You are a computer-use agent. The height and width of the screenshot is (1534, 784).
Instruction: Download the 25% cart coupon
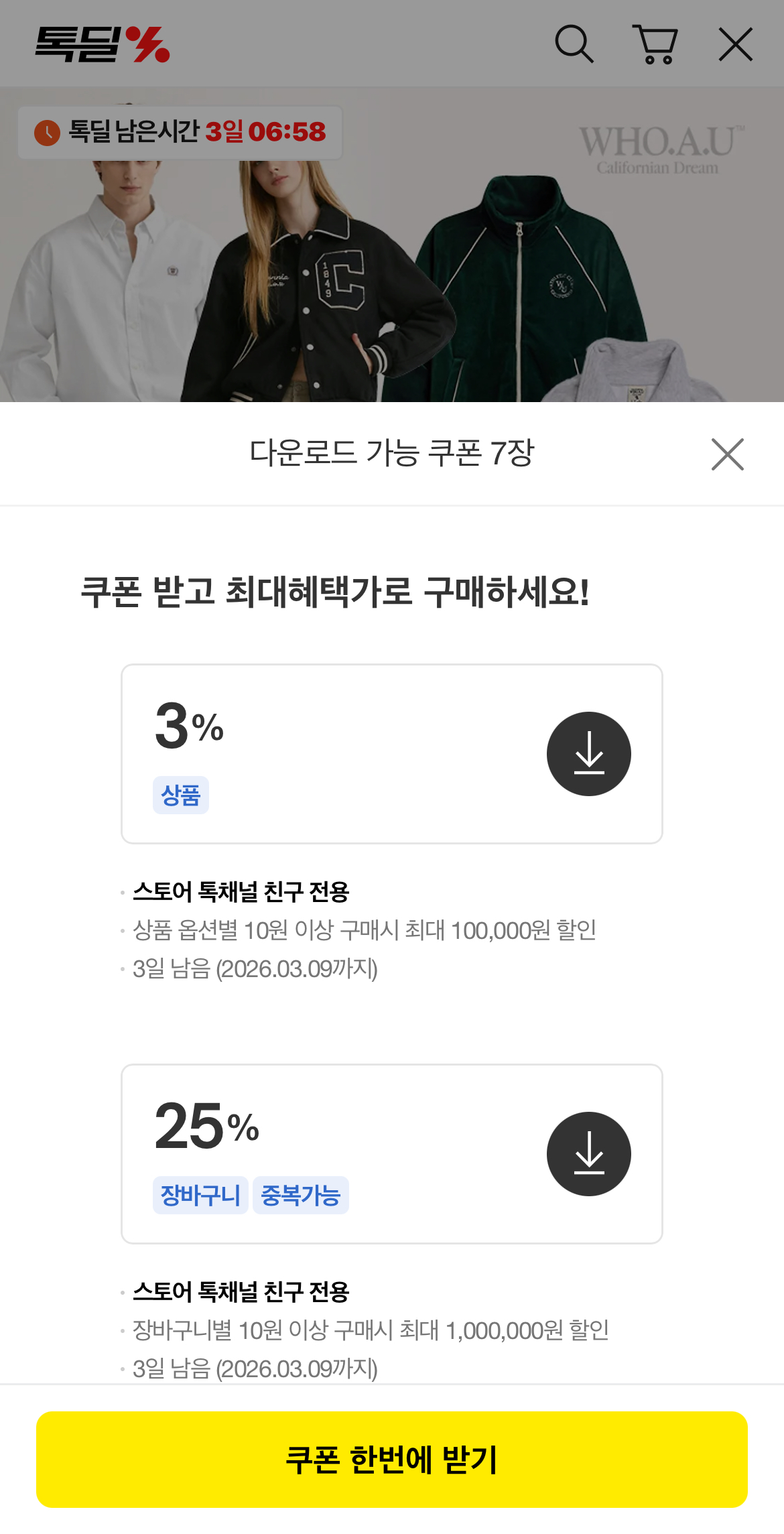click(588, 1153)
